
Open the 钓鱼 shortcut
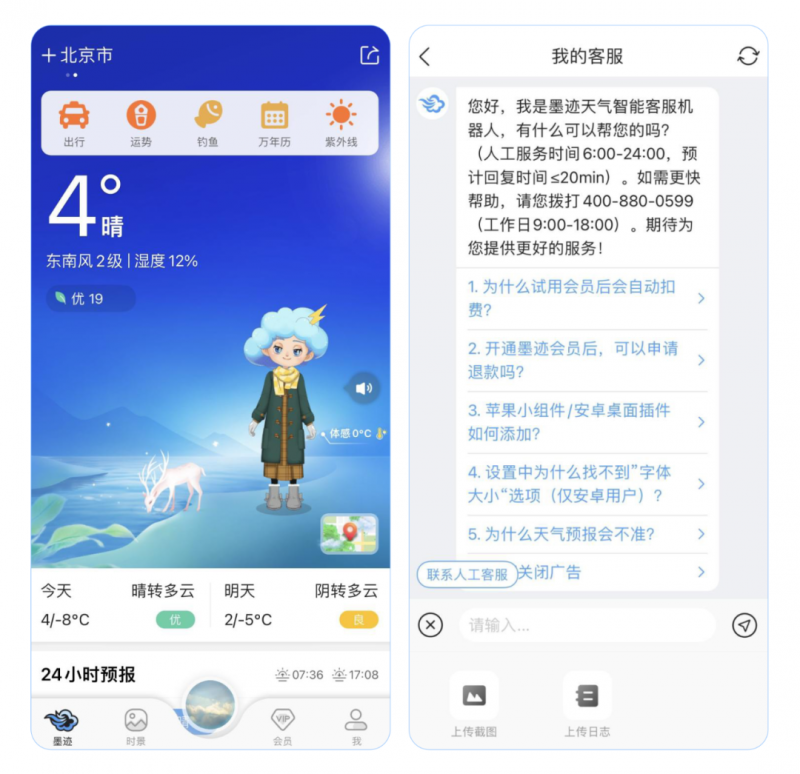pos(207,123)
